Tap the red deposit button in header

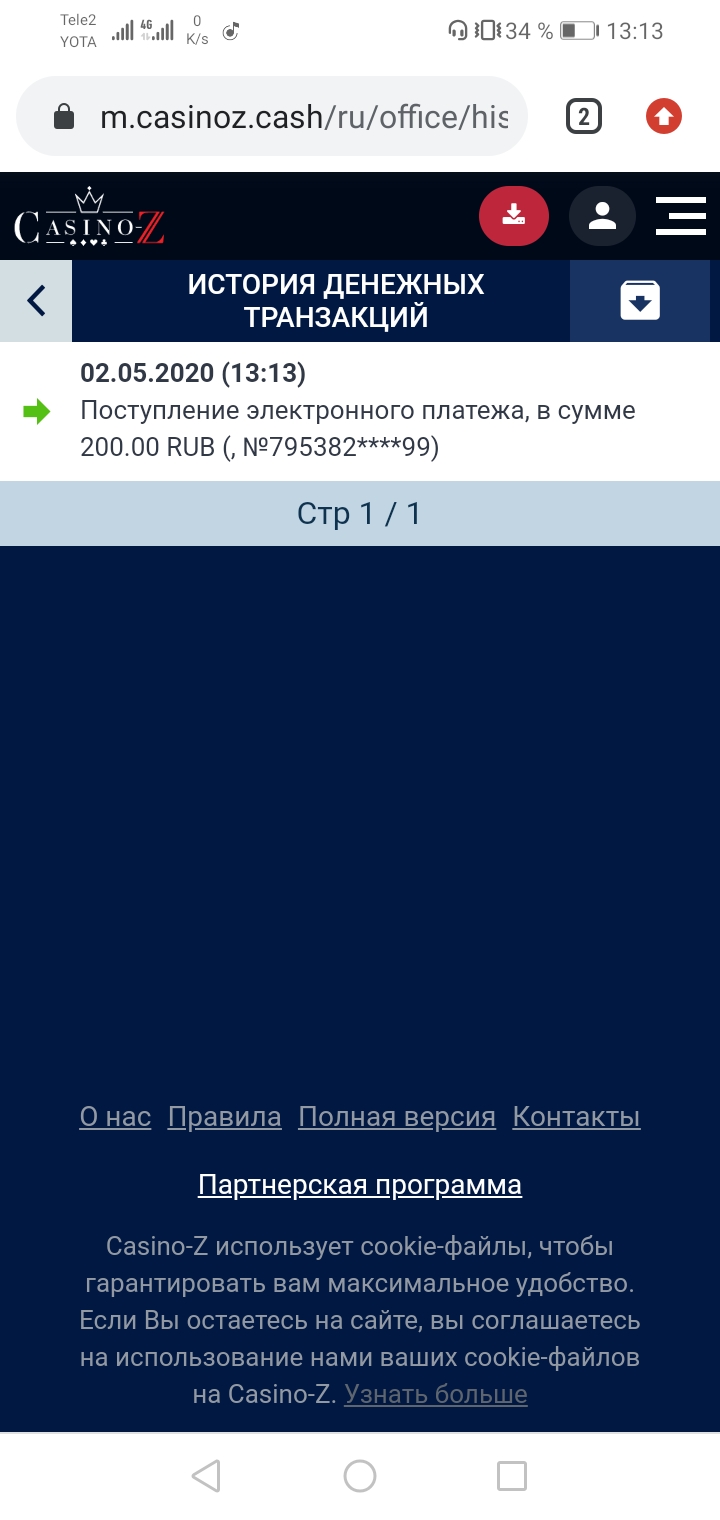pyautogui.click(x=513, y=216)
